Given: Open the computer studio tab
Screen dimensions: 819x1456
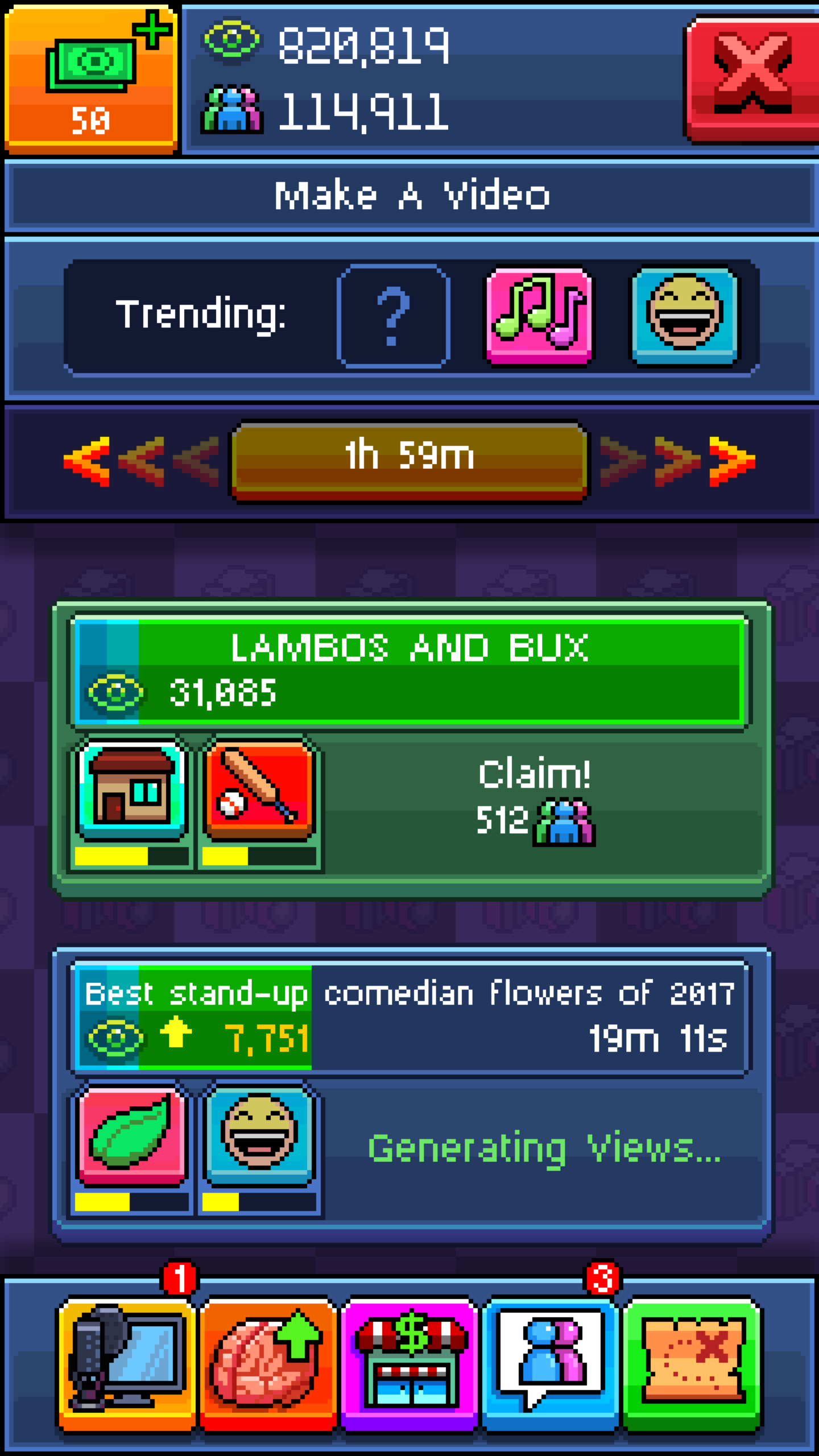Looking at the screenshot, I should pyautogui.click(x=127, y=1364).
